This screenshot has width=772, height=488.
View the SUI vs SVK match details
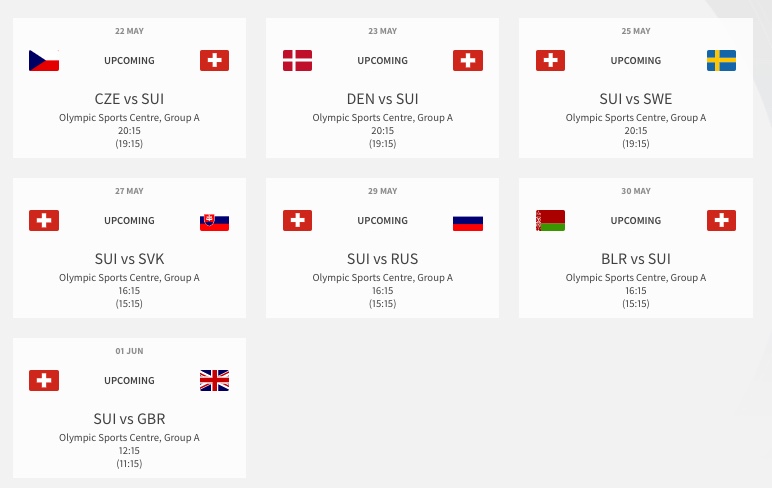tap(129, 248)
